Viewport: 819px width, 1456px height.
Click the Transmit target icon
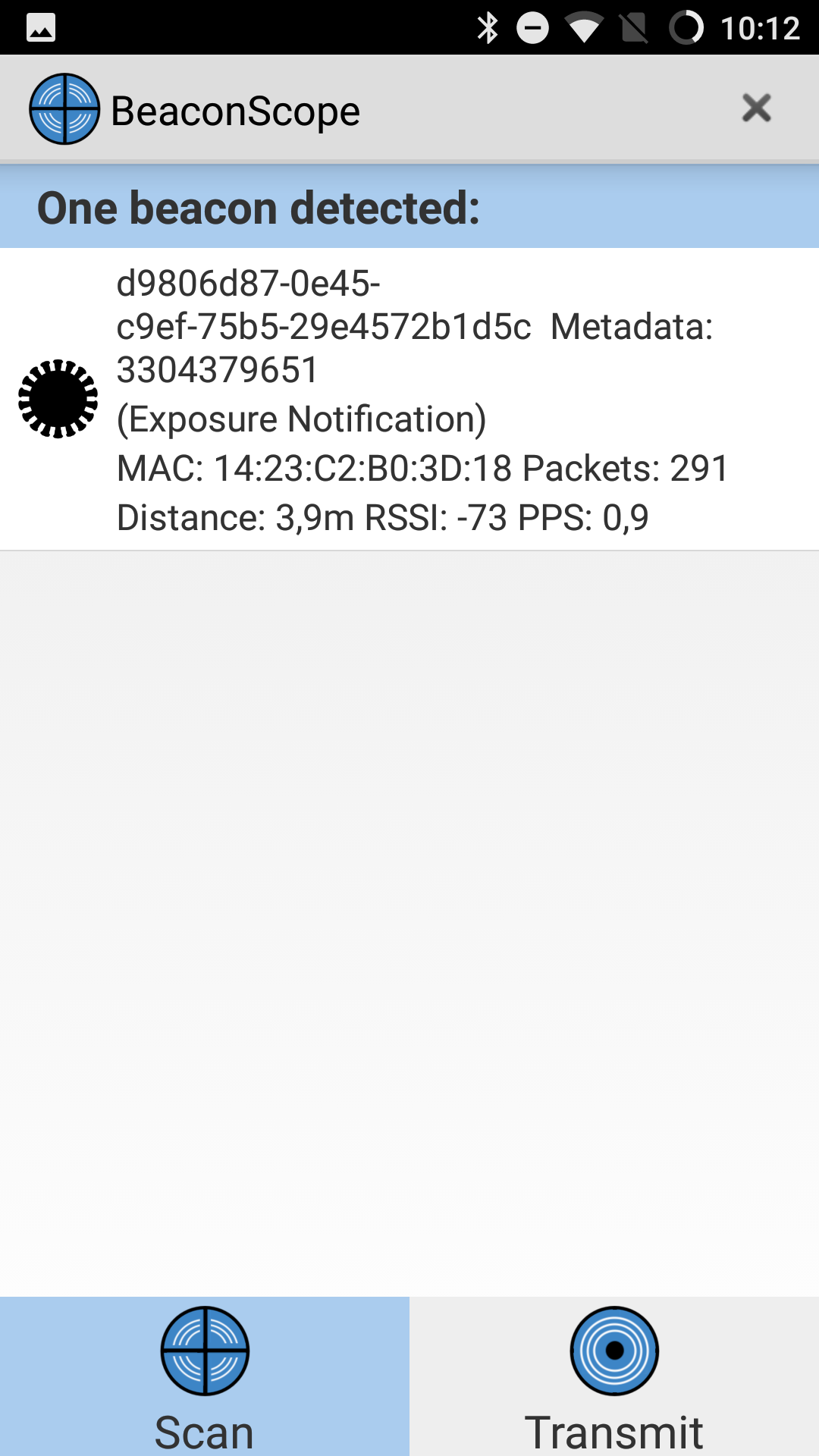coord(614,1353)
